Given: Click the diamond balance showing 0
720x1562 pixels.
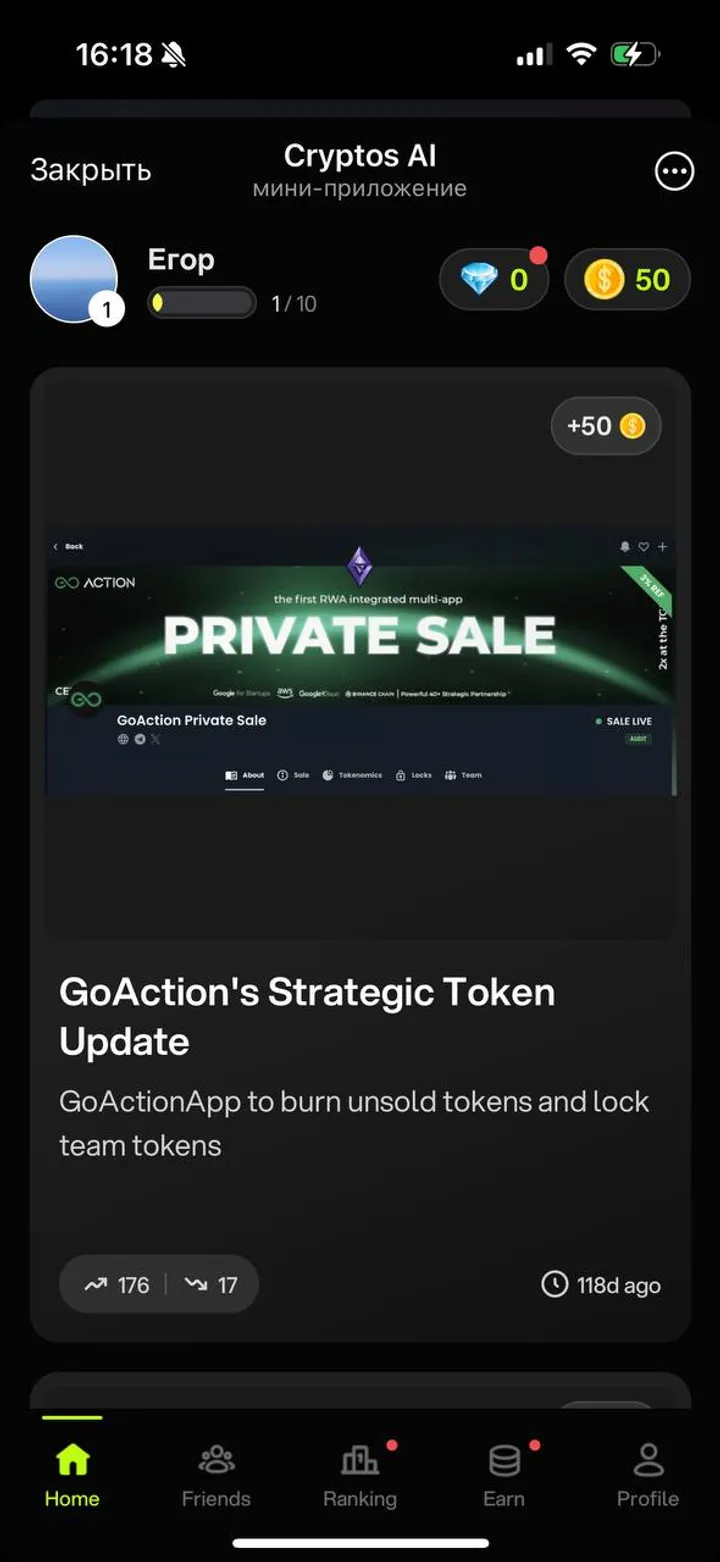Looking at the screenshot, I should coord(494,280).
